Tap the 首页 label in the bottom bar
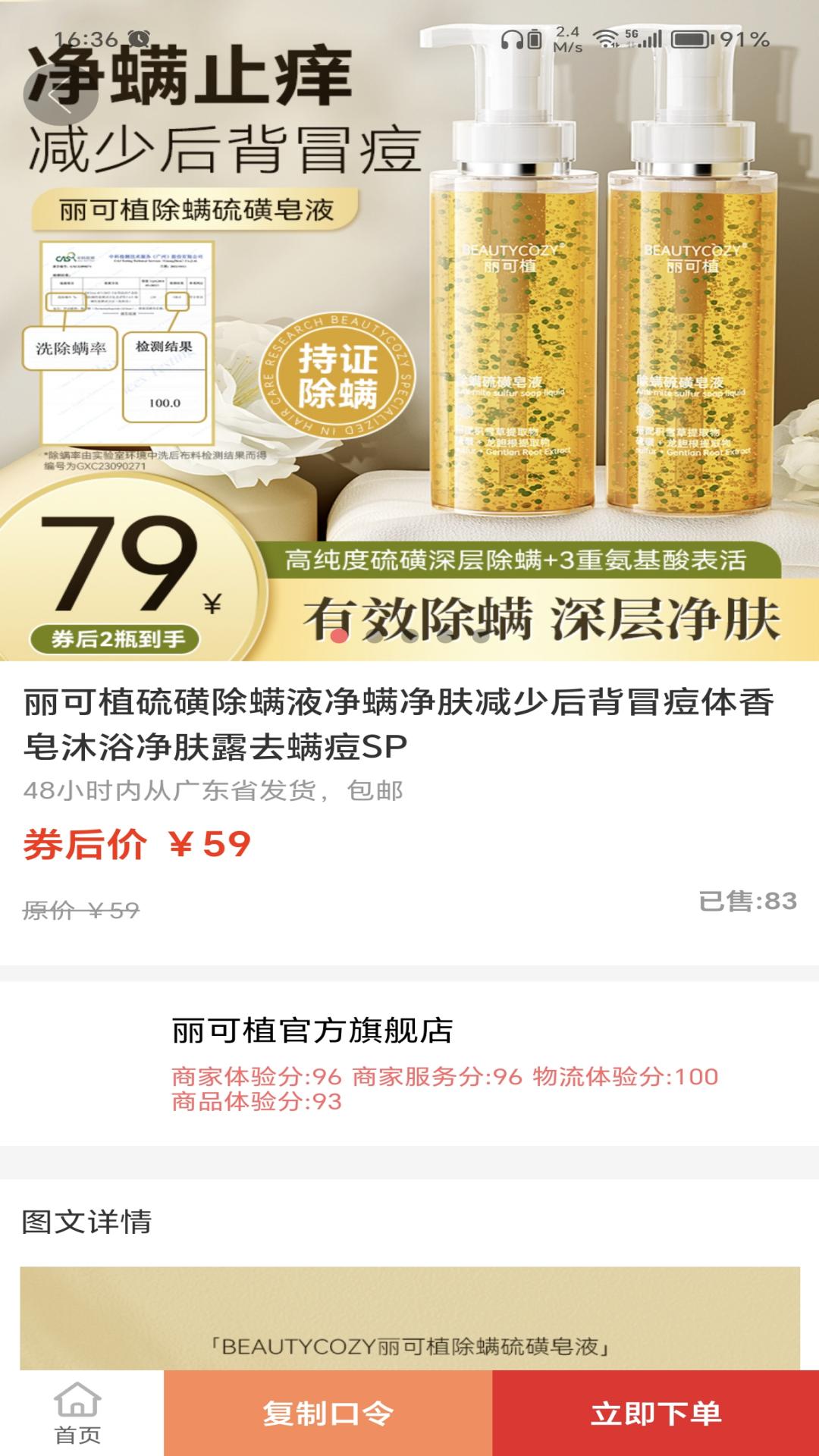Viewport: 819px width, 1456px height. 78,1436
